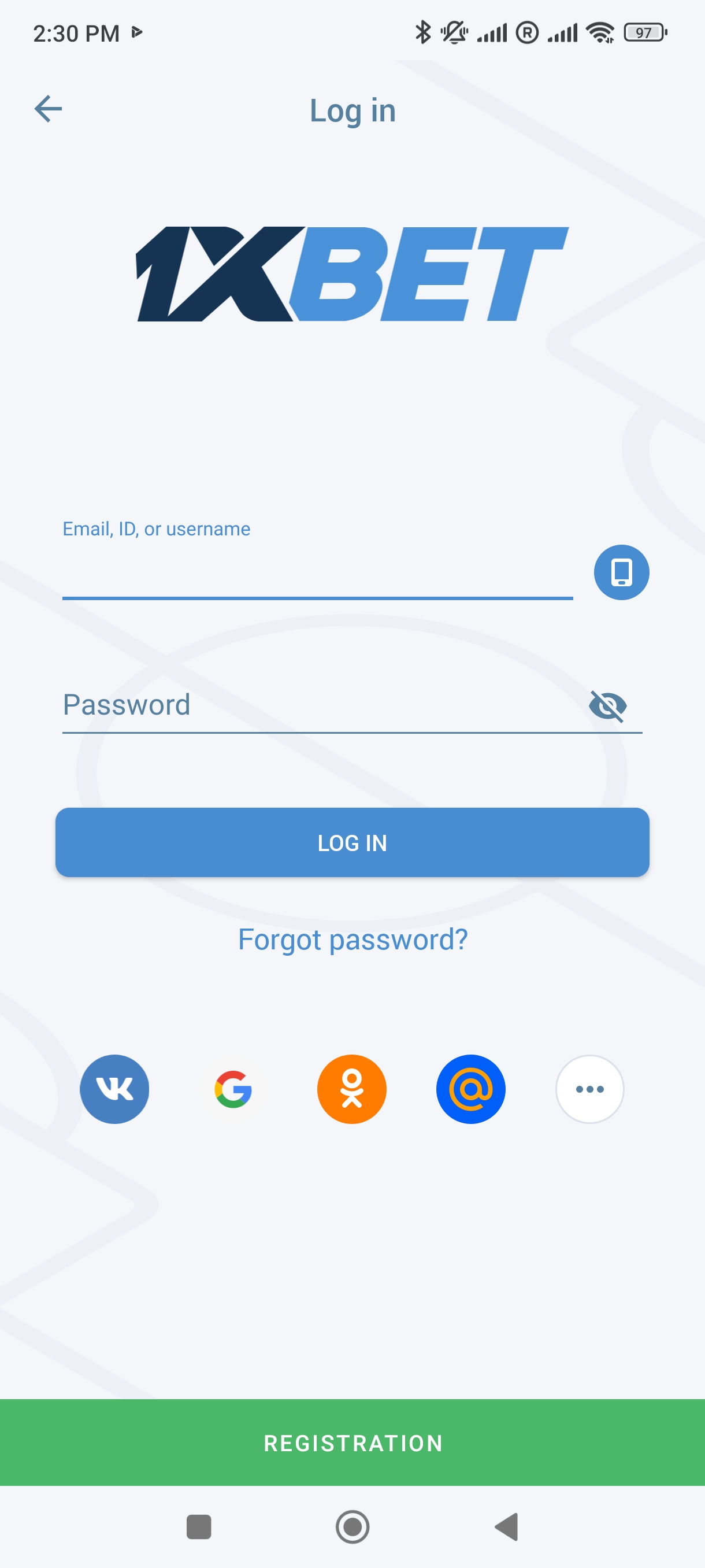Show more social login options
This screenshot has width=705, height=1568.
pos(589,1089)
